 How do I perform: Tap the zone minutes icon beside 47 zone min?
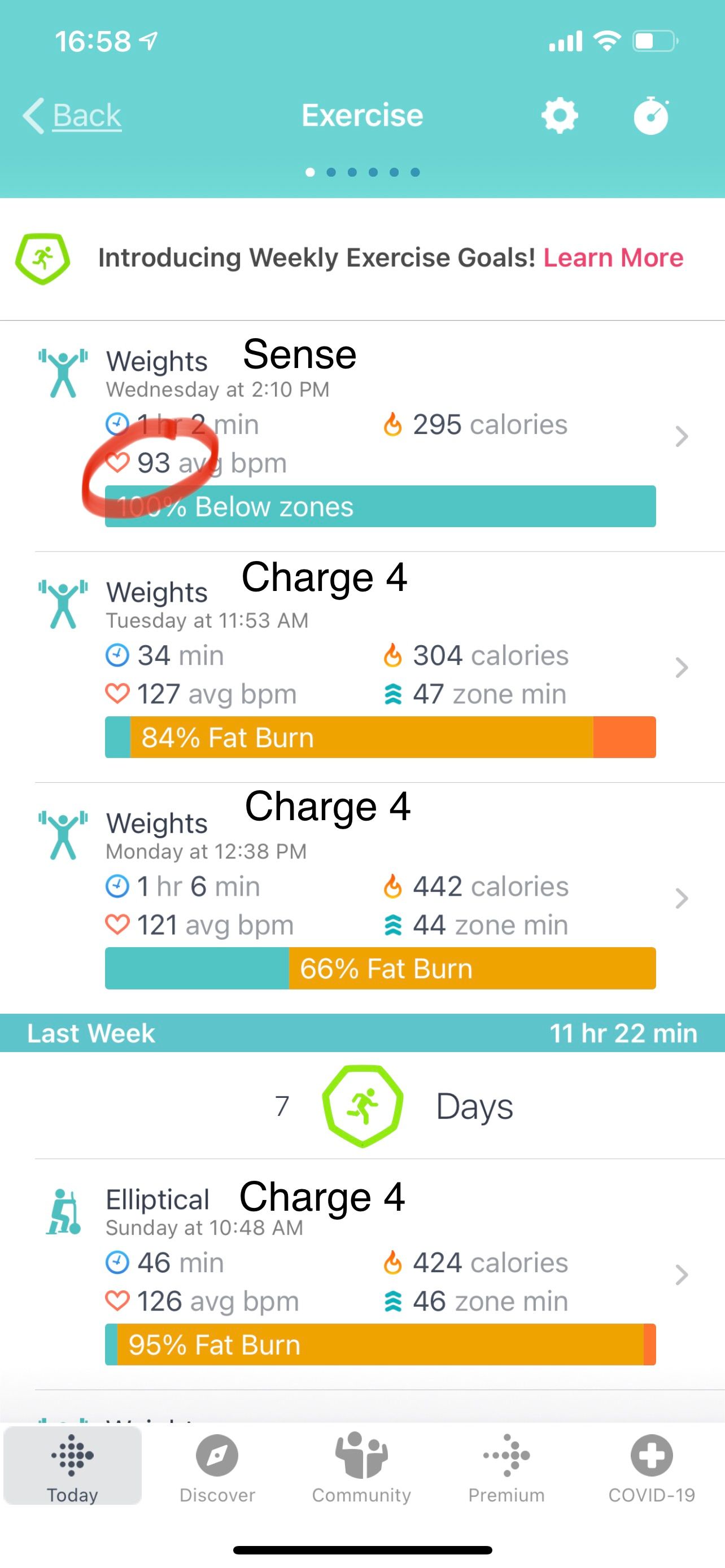tap(395, 693)
